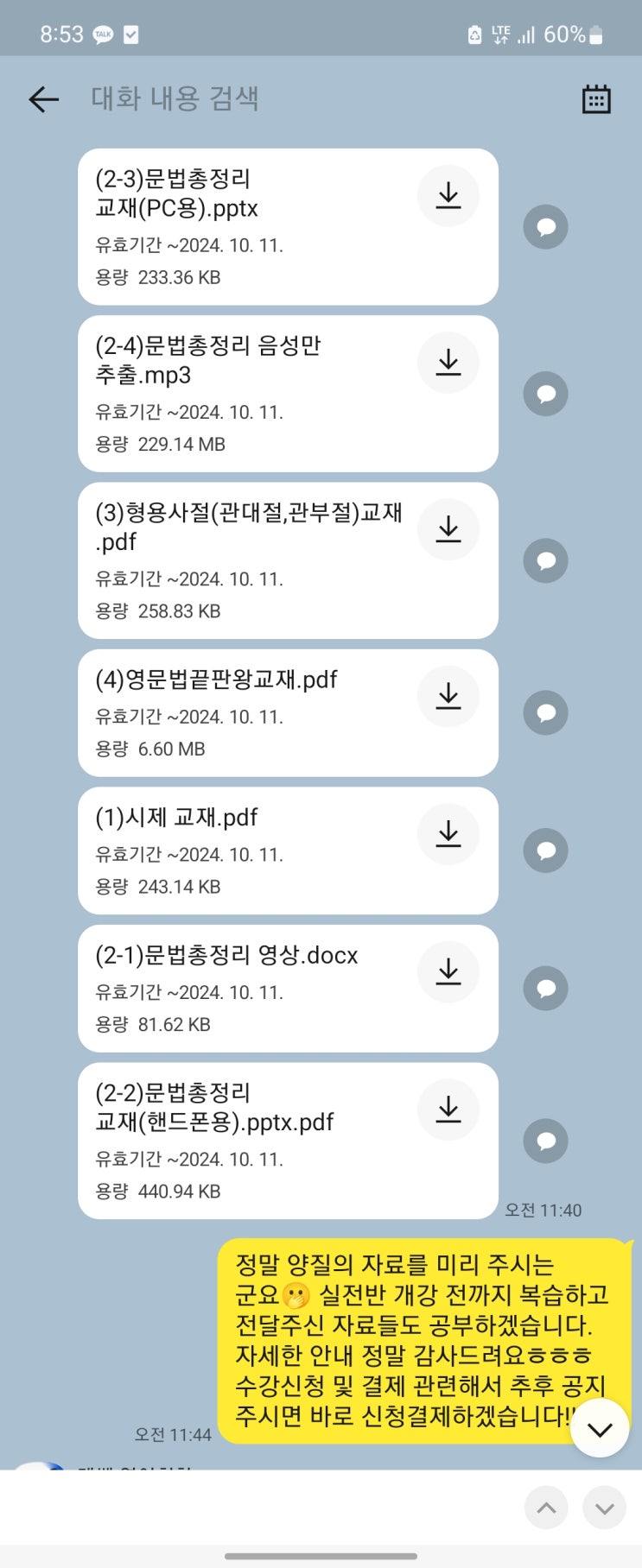Reply to the 음성만 추출.mp3 file message

pyautogui.click(x=546, y=394)
